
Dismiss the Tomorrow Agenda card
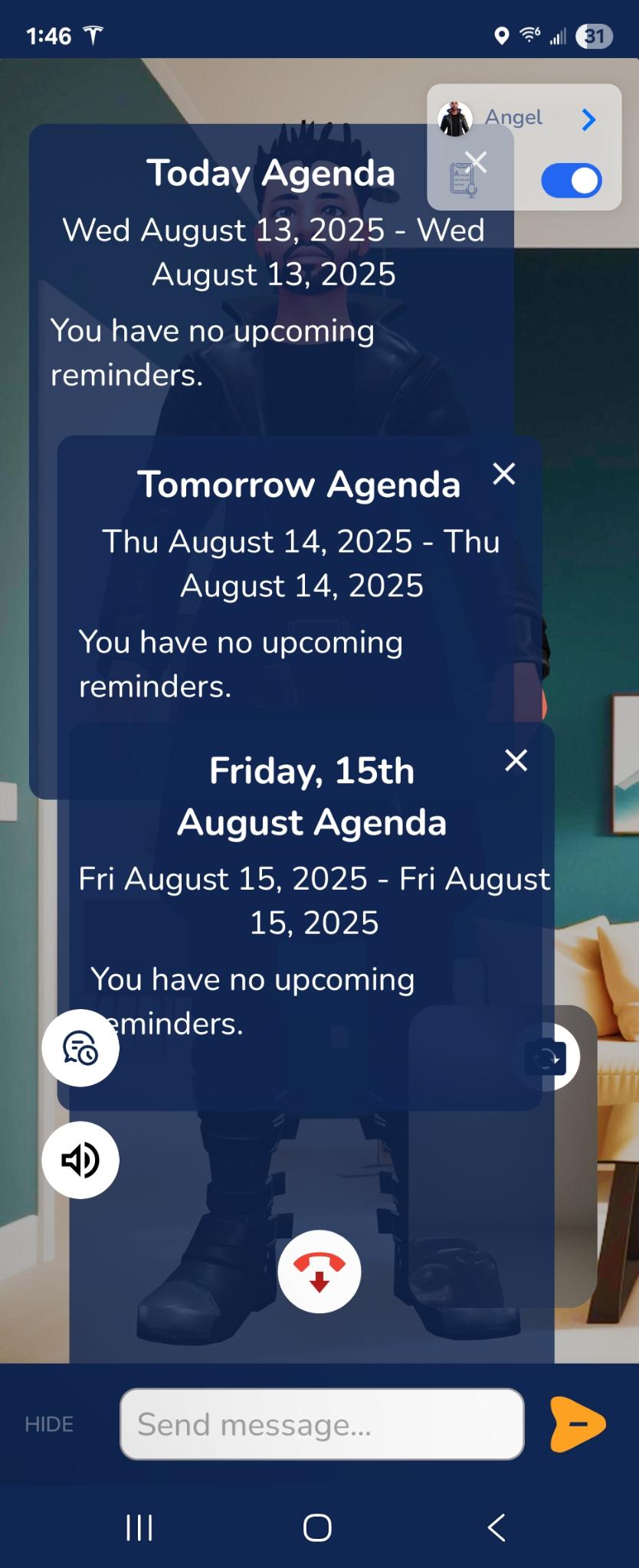[x=503, y=474]
